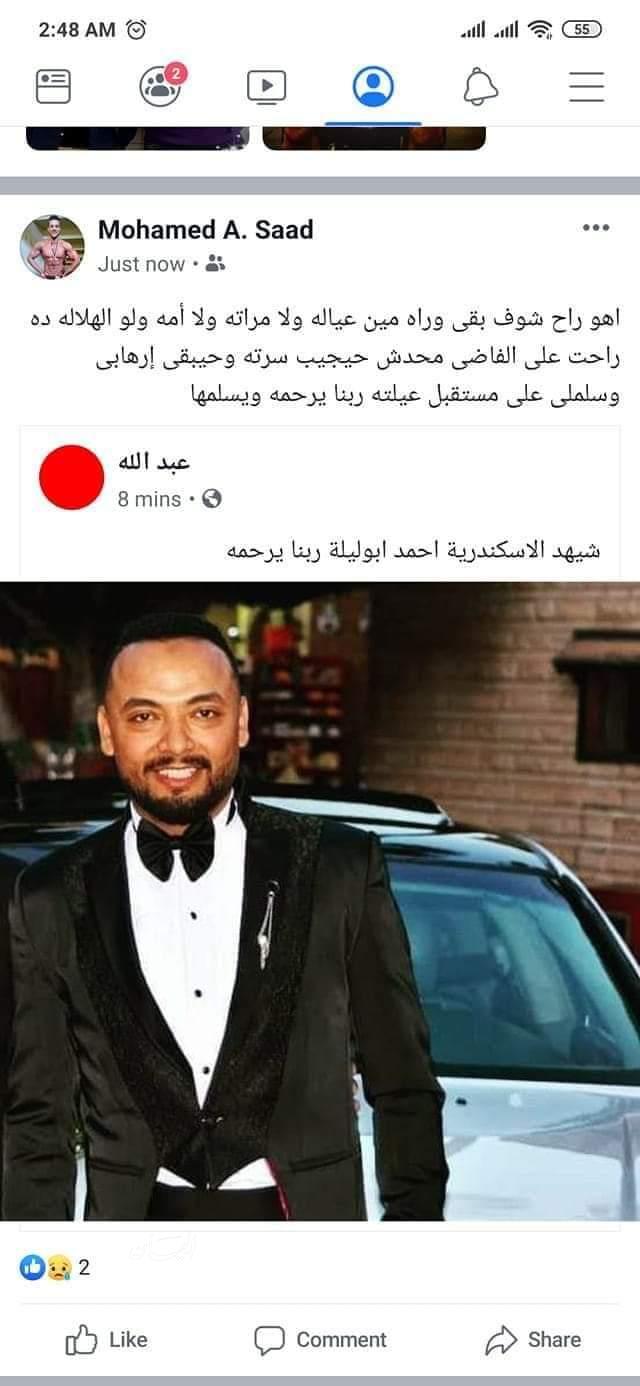Viewport: 640px width, 1386px height.
Task: Switch to the Watch video tab
Action: (266, 87)
